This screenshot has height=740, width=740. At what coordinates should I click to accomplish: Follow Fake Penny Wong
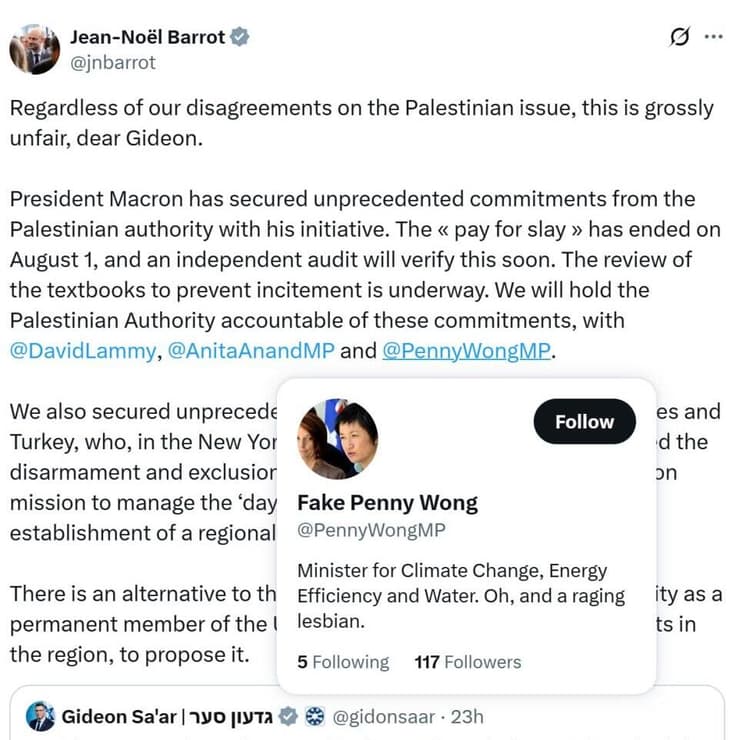[584, 422]
